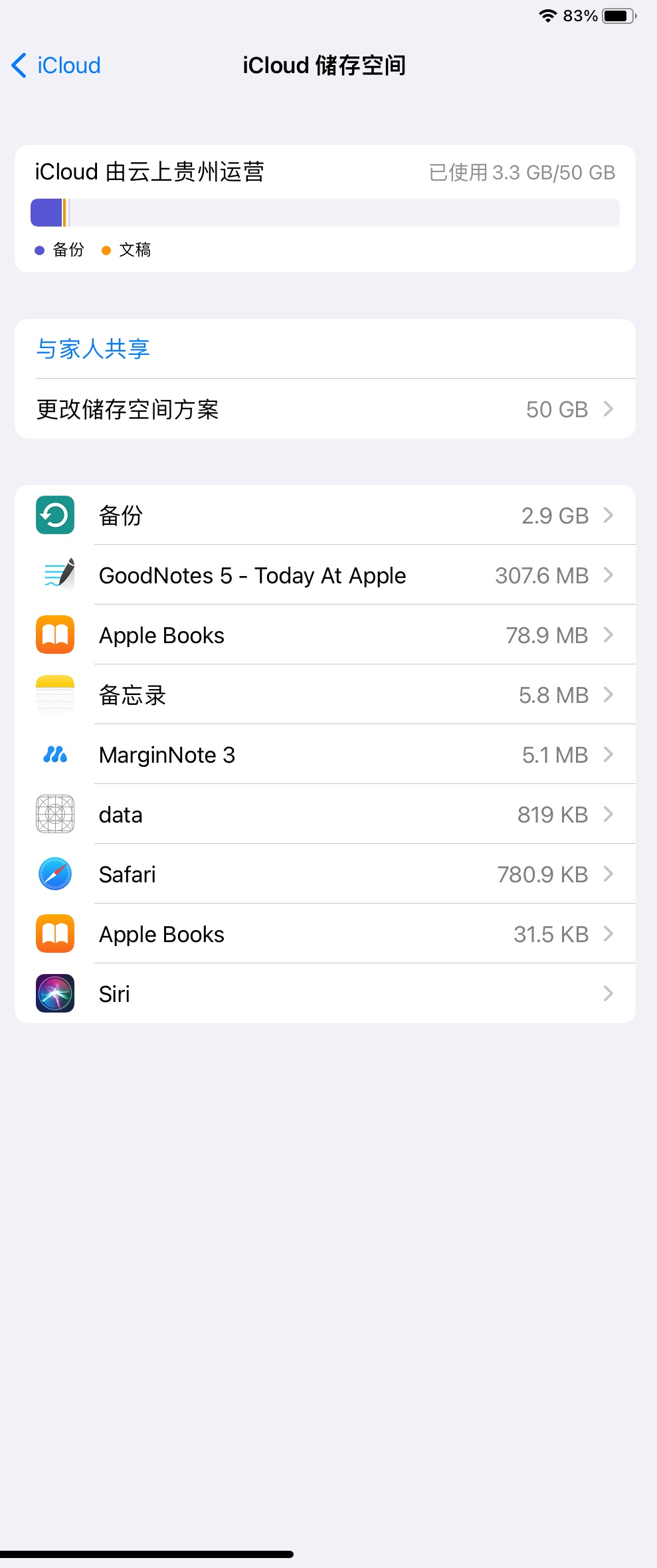Select the Apple Books row showing 31.5 KB

pyautogui.click(x=325, y=934)
